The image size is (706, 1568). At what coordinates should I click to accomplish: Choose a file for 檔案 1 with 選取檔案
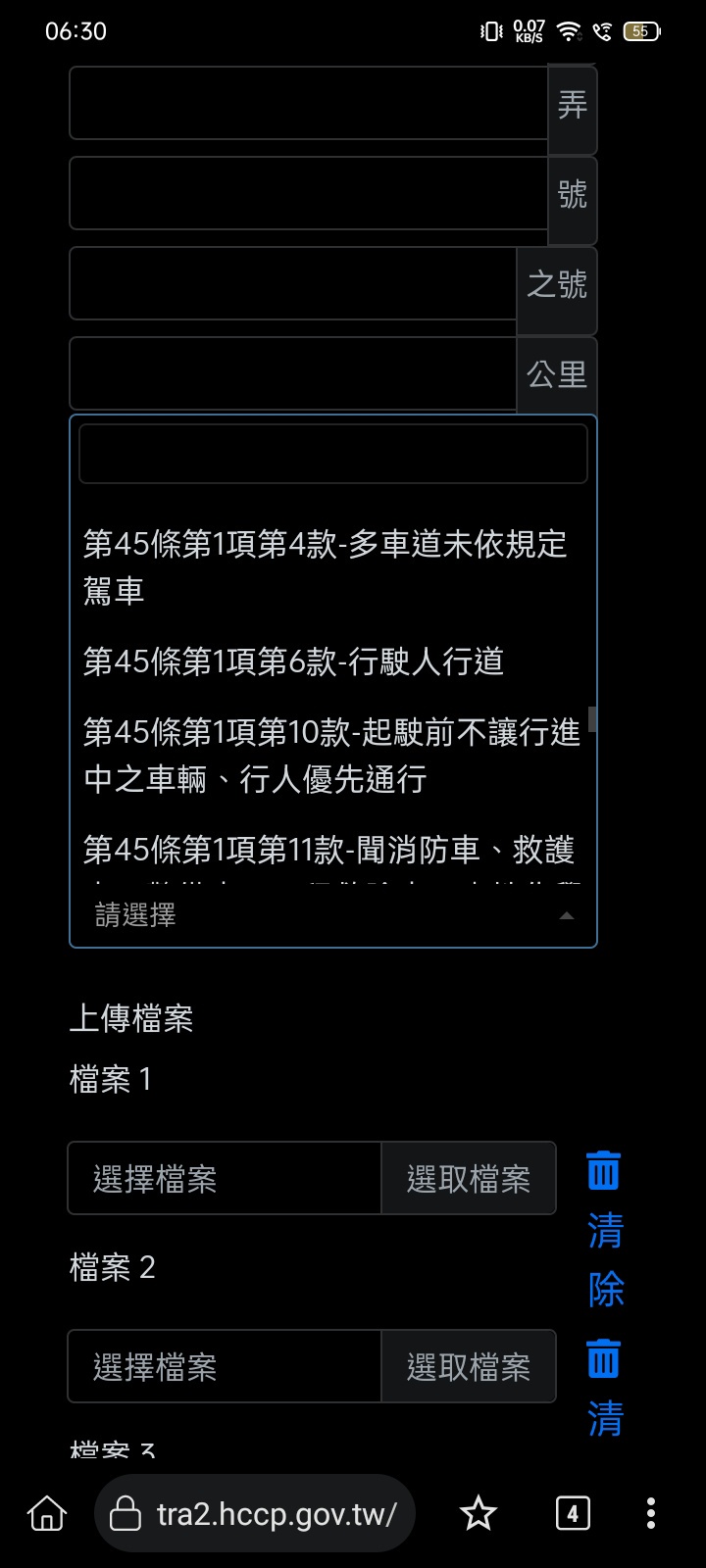469,1179
